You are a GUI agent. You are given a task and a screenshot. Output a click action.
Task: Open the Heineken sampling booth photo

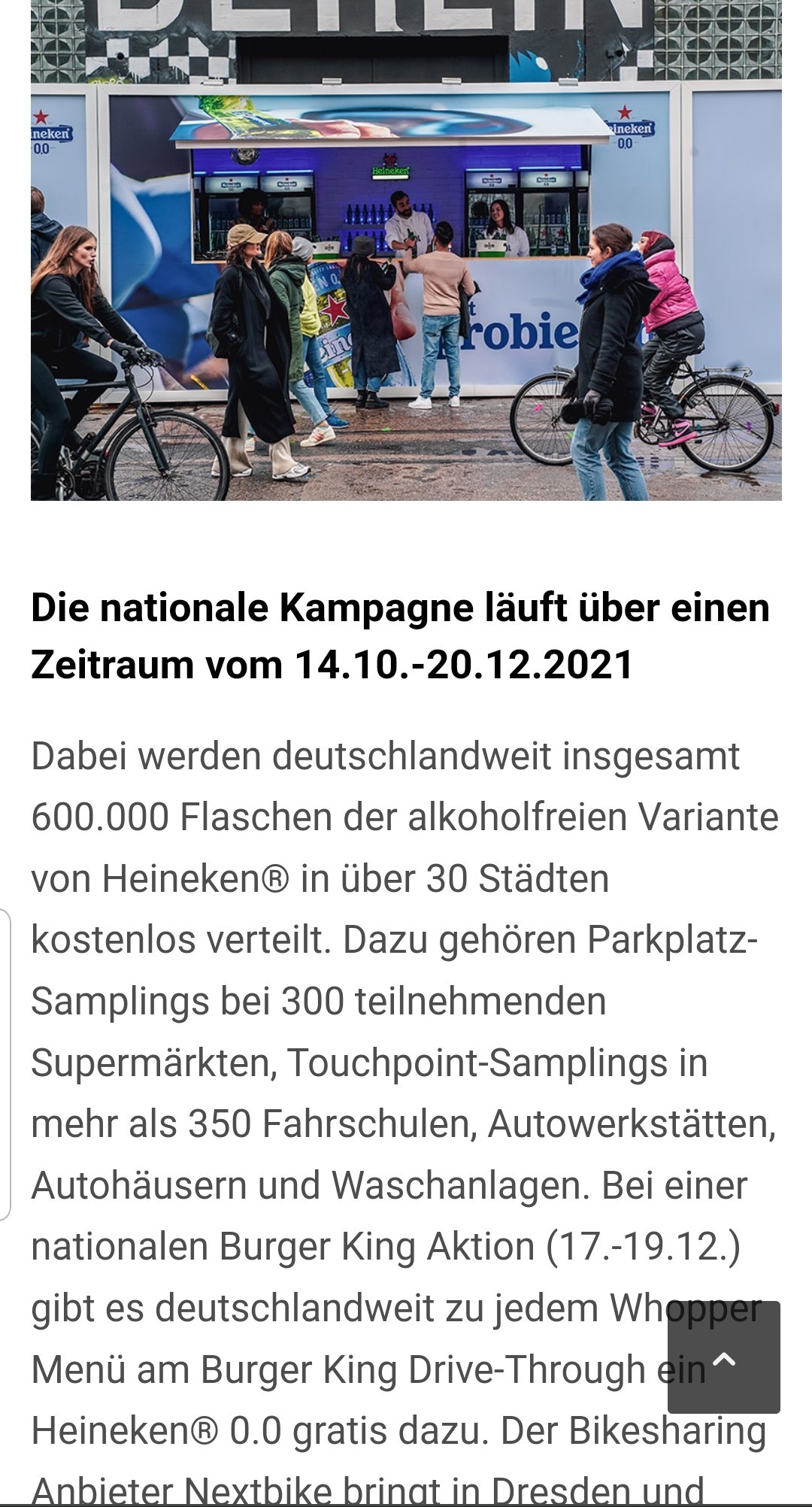[406, 250]
